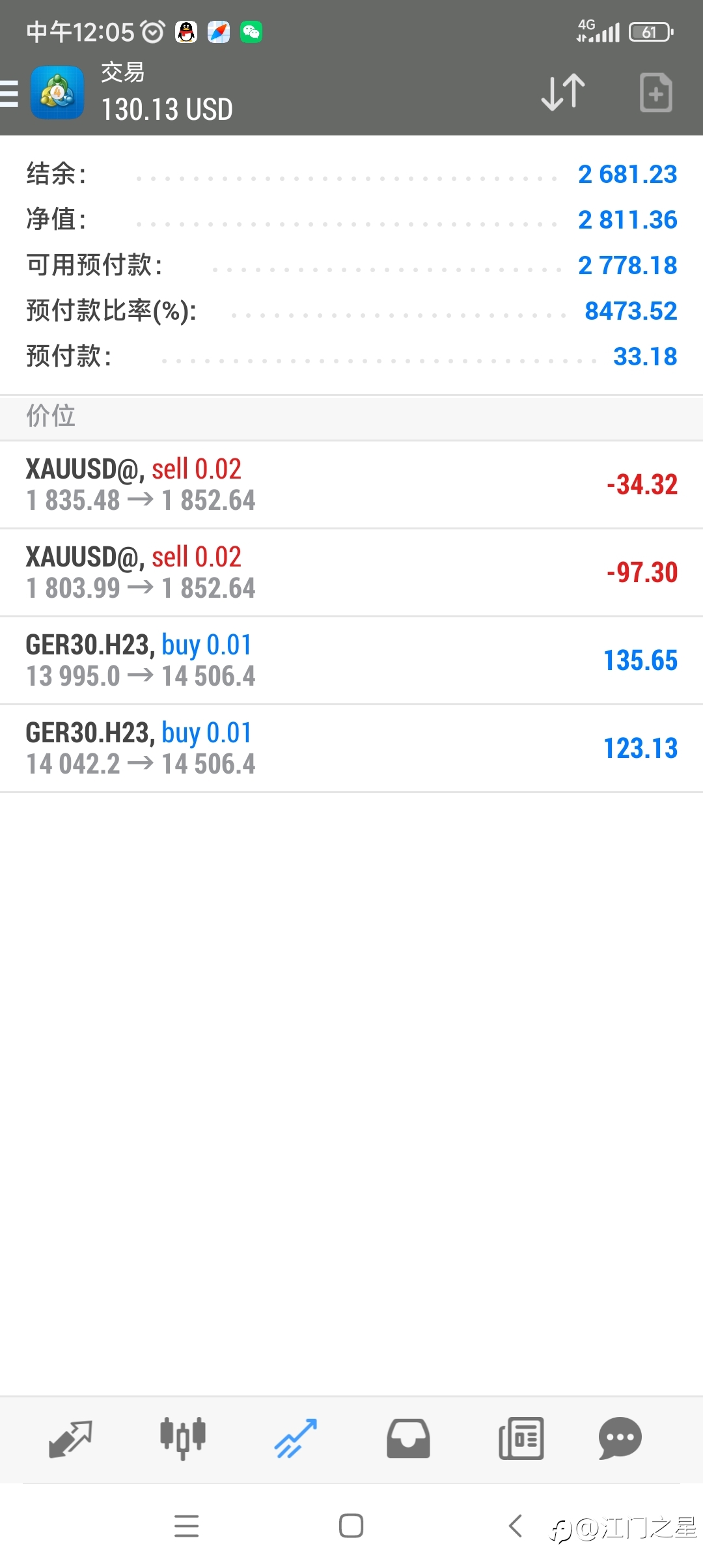Open the side drawer menu
This screenshot has height=1568, width=703.
pos(9,92)
